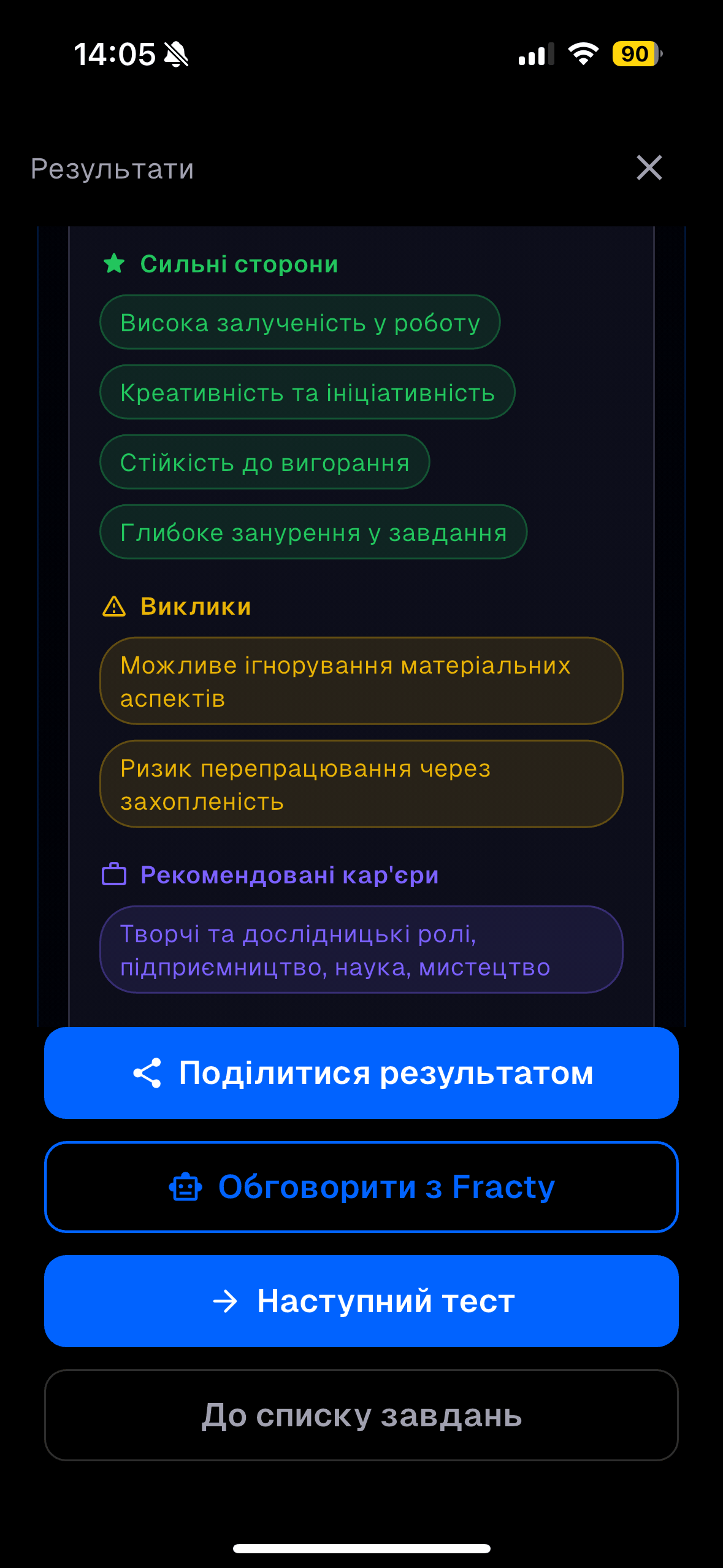Go to Наступний тест

coord(361,1301)
